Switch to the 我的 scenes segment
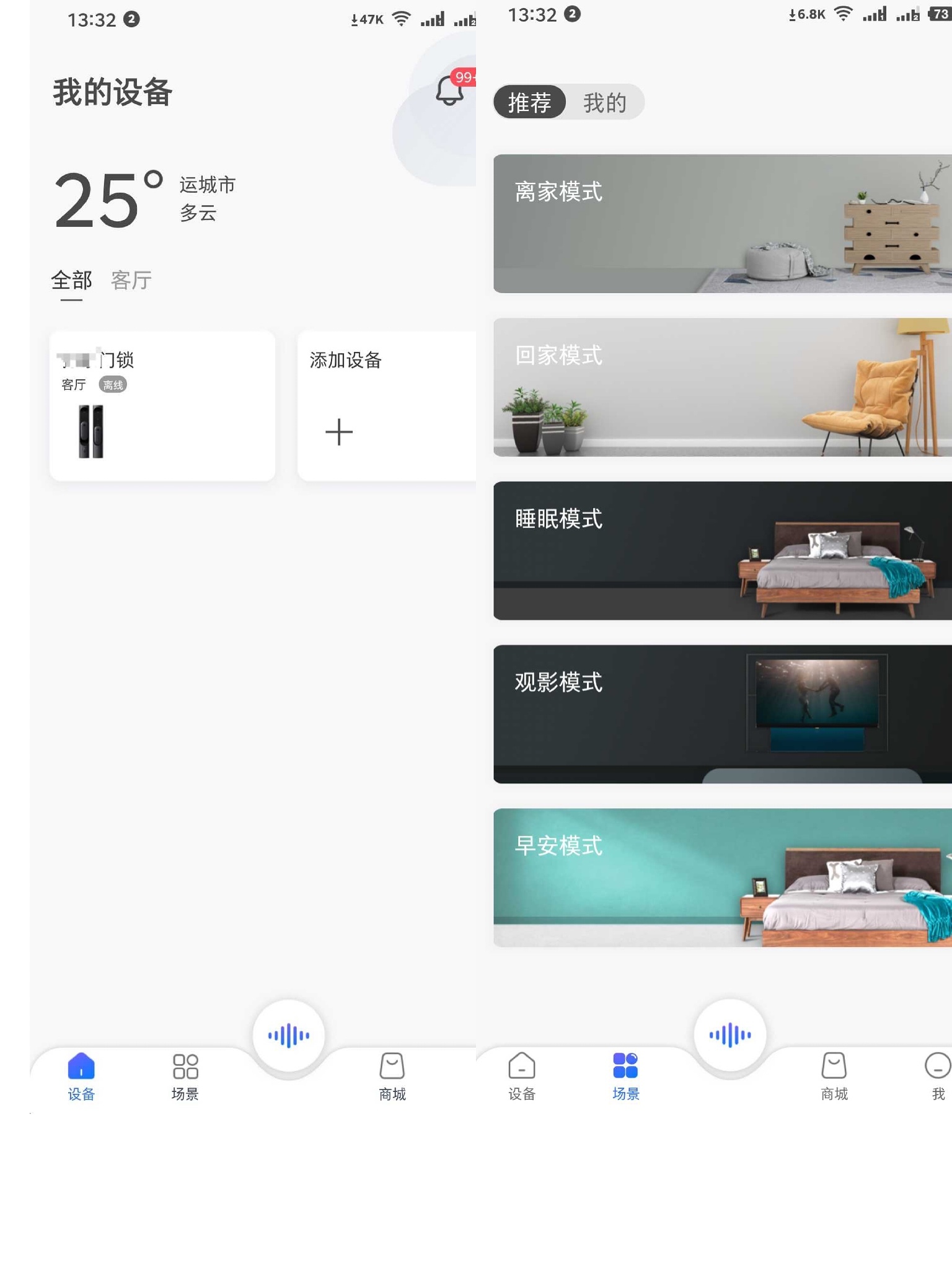The height and width of the screenshot is (1268, 952). point(604,102)
